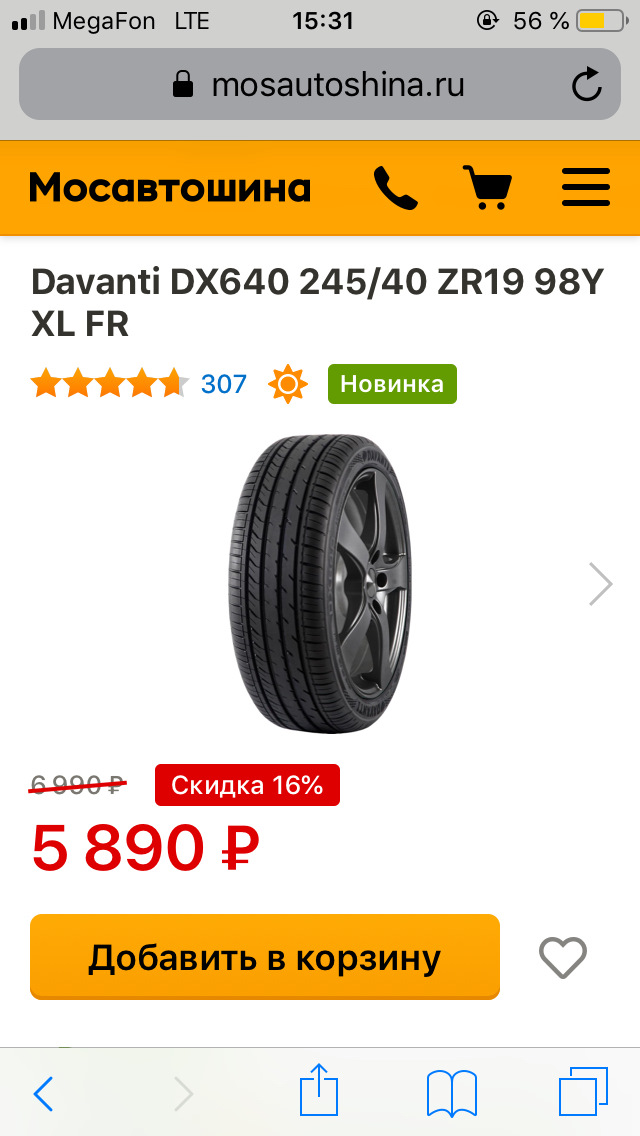Viewport: 640px width, 1136px height.
Task: Add tire to favorites heart
Action: 563,957
